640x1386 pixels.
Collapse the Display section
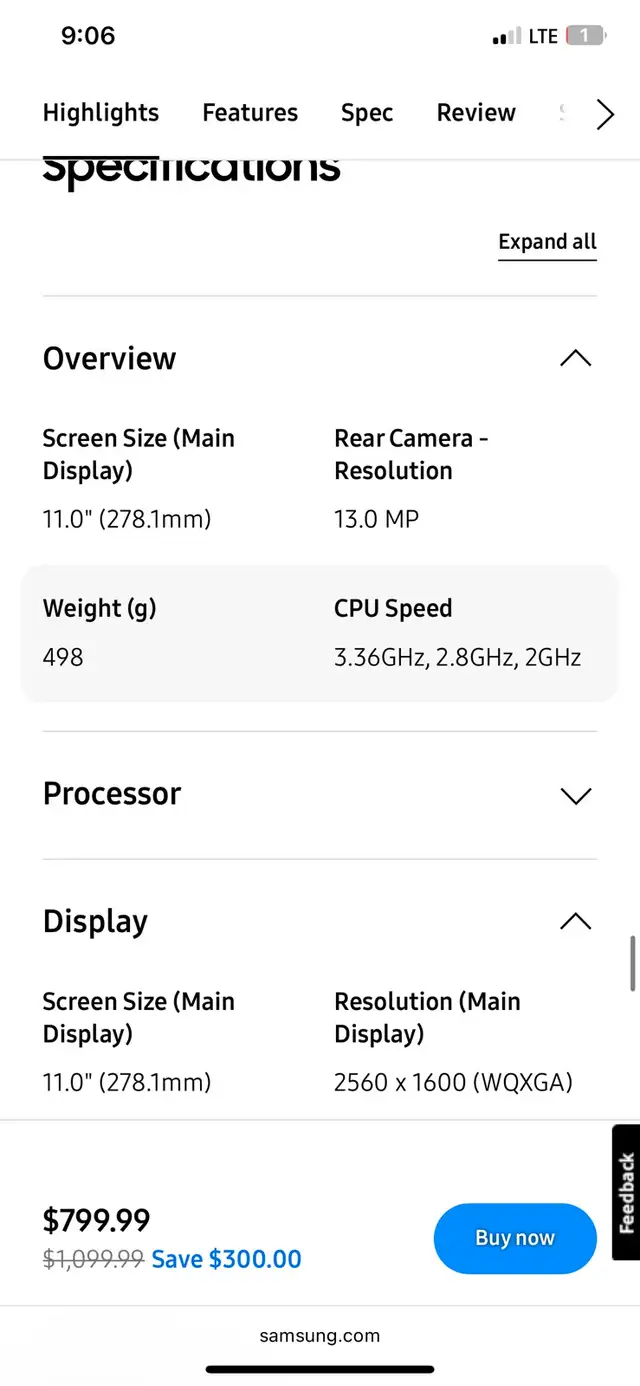coord(320,922)
